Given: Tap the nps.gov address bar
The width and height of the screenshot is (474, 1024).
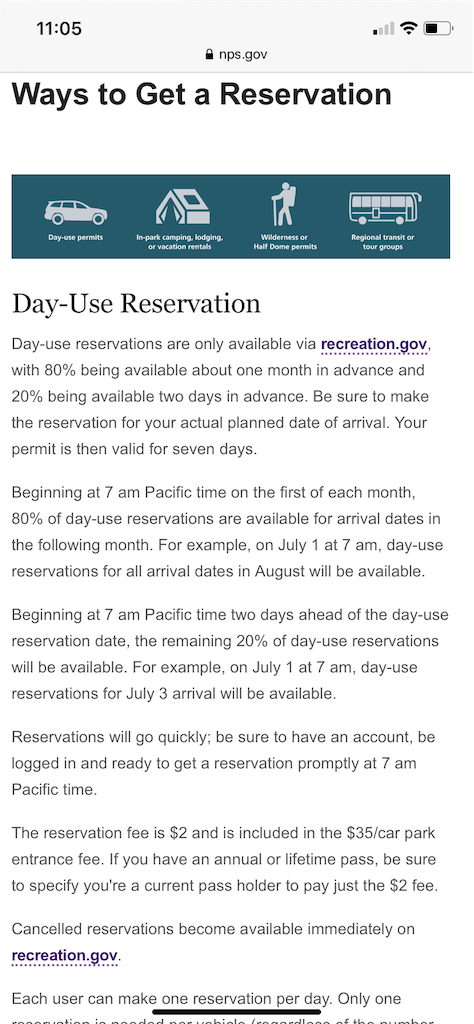Looking at the screenshot, I should (236, 54).
